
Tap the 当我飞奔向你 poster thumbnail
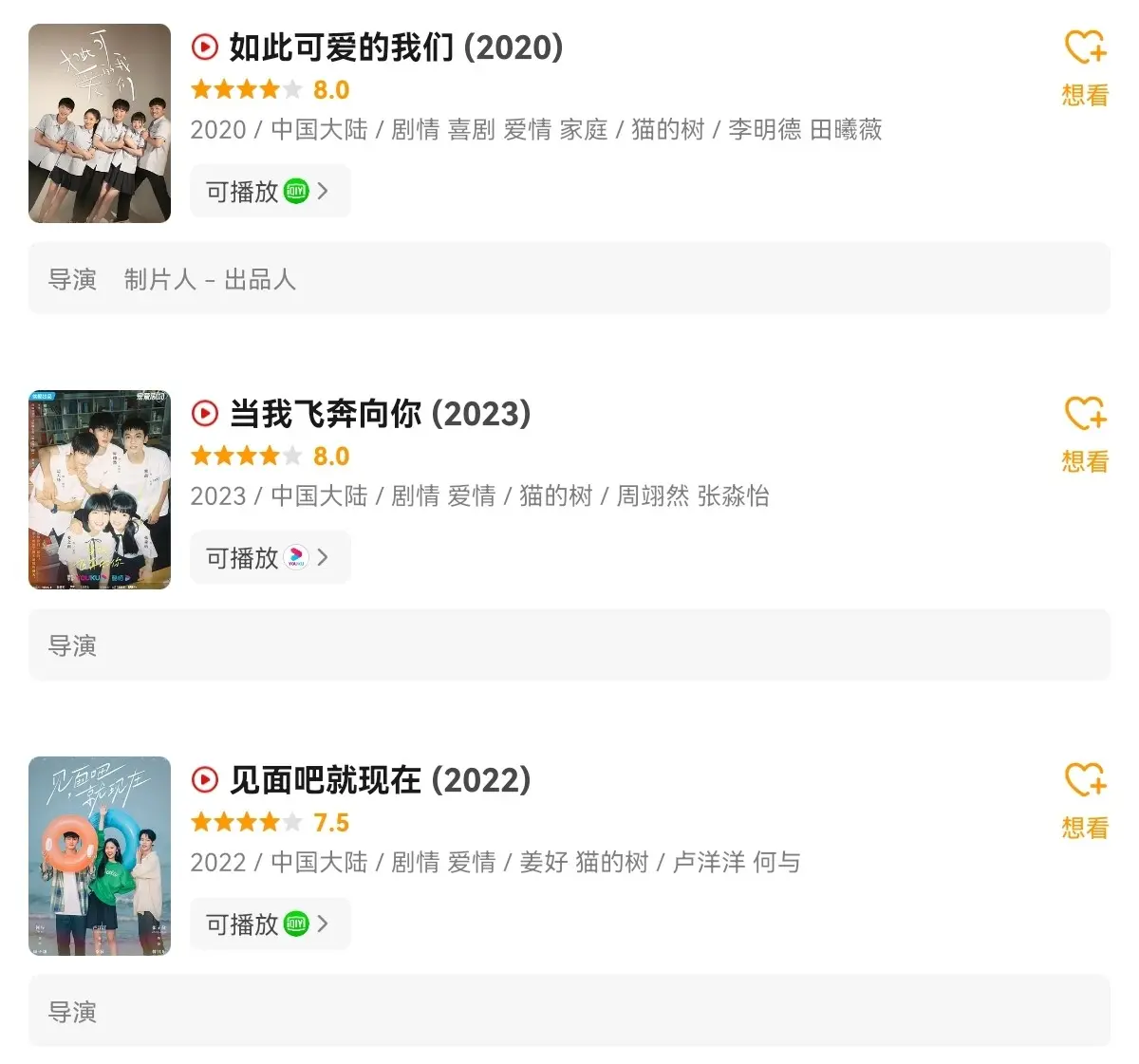[100, 490]
